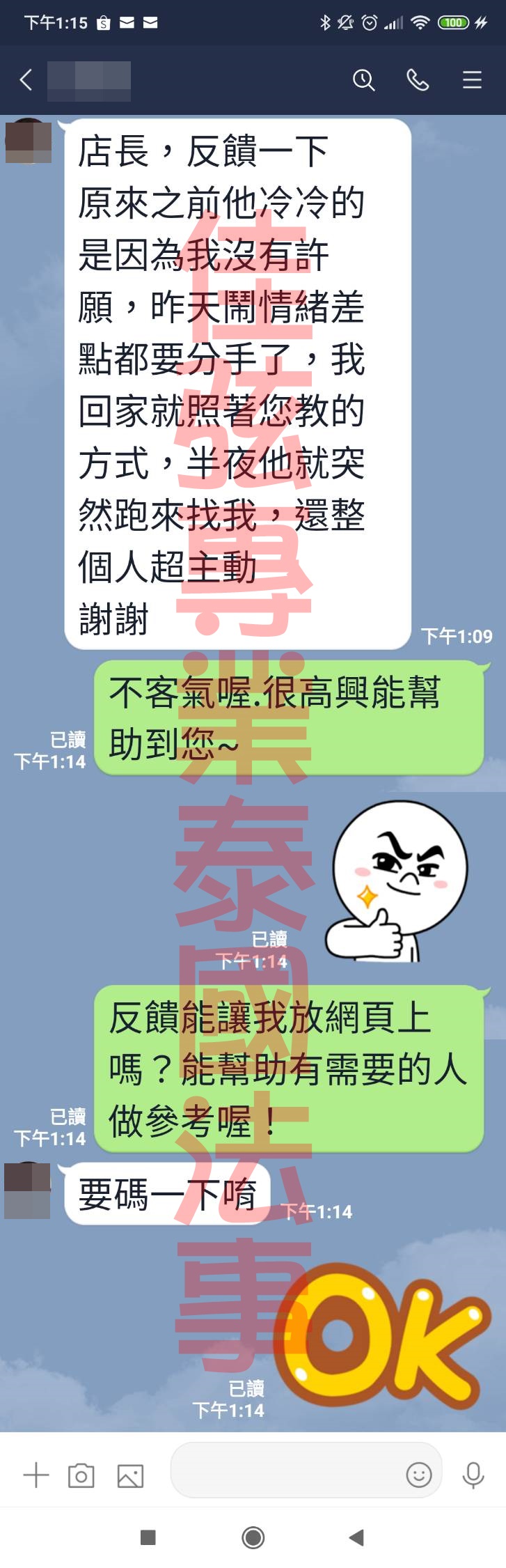Viewport: 506px width, 1568px height.
Task: Search within this conversation
Action: click(x=363, y=80)
